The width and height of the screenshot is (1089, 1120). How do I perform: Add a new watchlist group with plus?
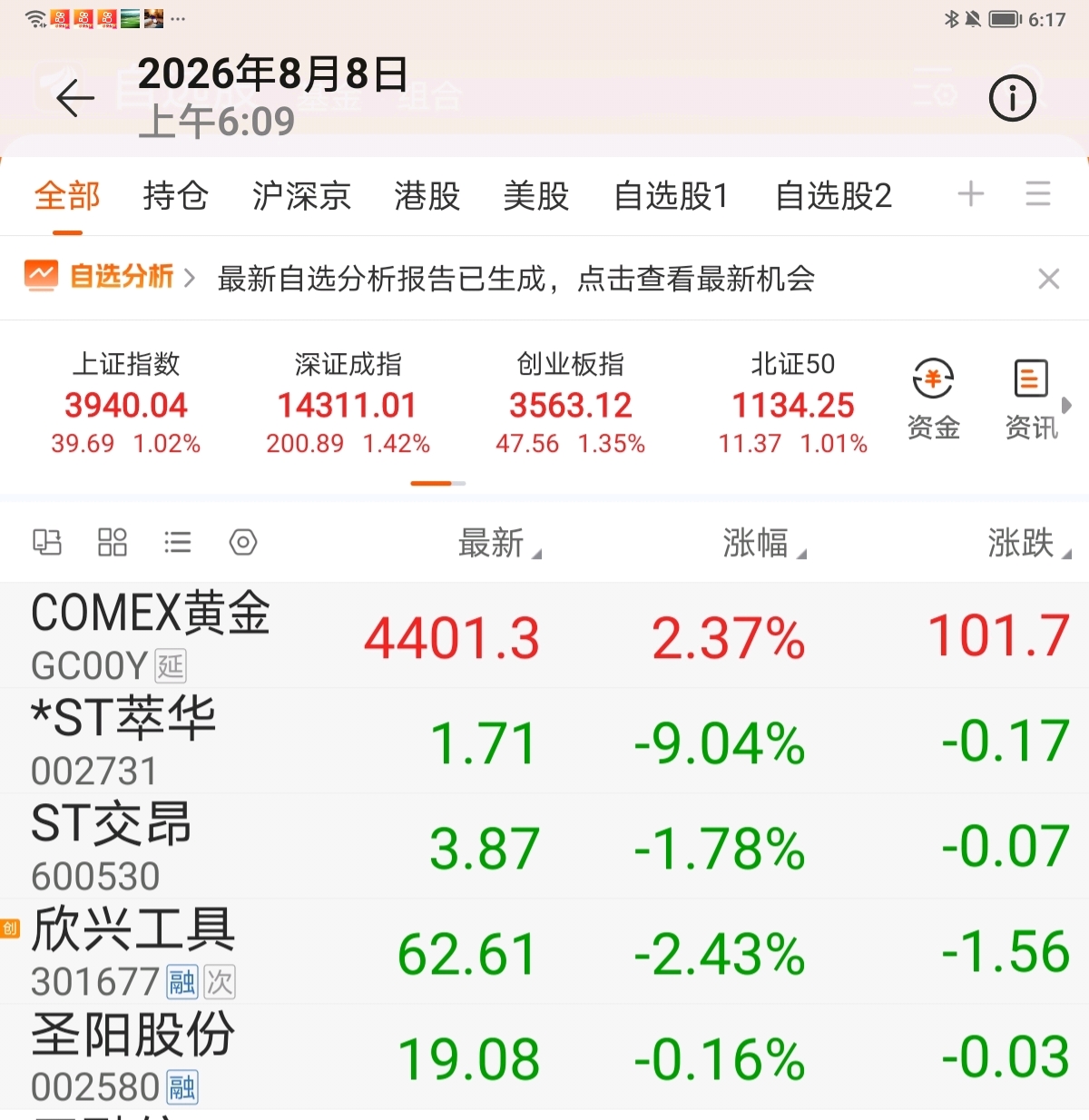[971, 193]
